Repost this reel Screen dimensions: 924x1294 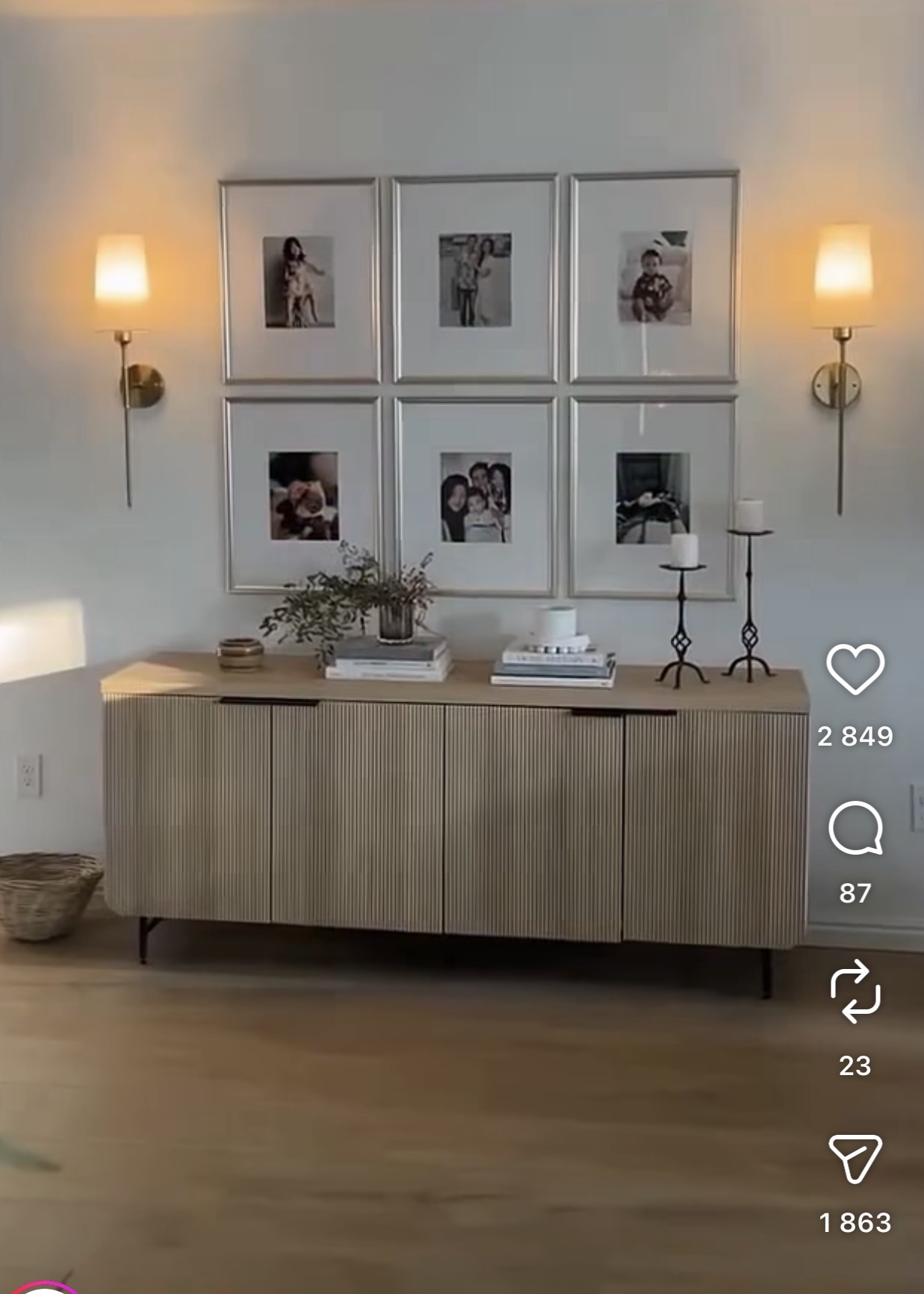[855, 991]
